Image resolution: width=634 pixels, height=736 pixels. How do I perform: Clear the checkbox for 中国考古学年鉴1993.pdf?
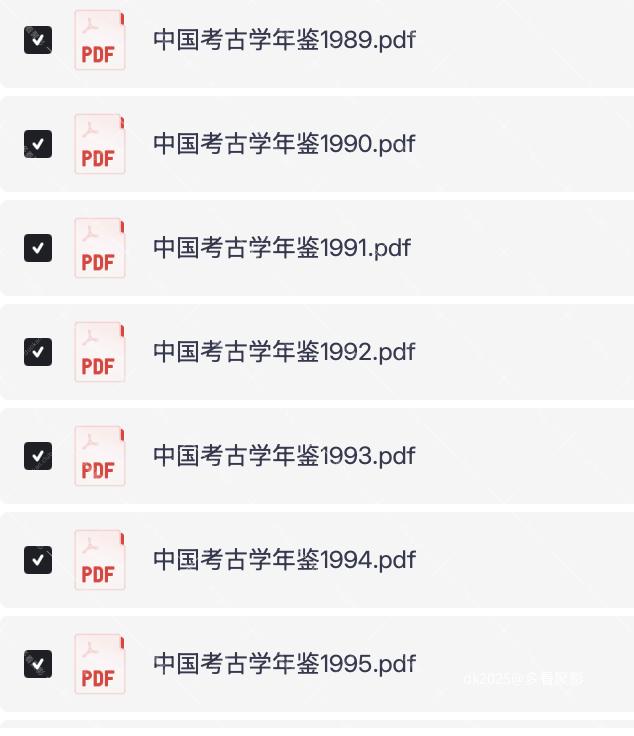[x=38, y=456]
